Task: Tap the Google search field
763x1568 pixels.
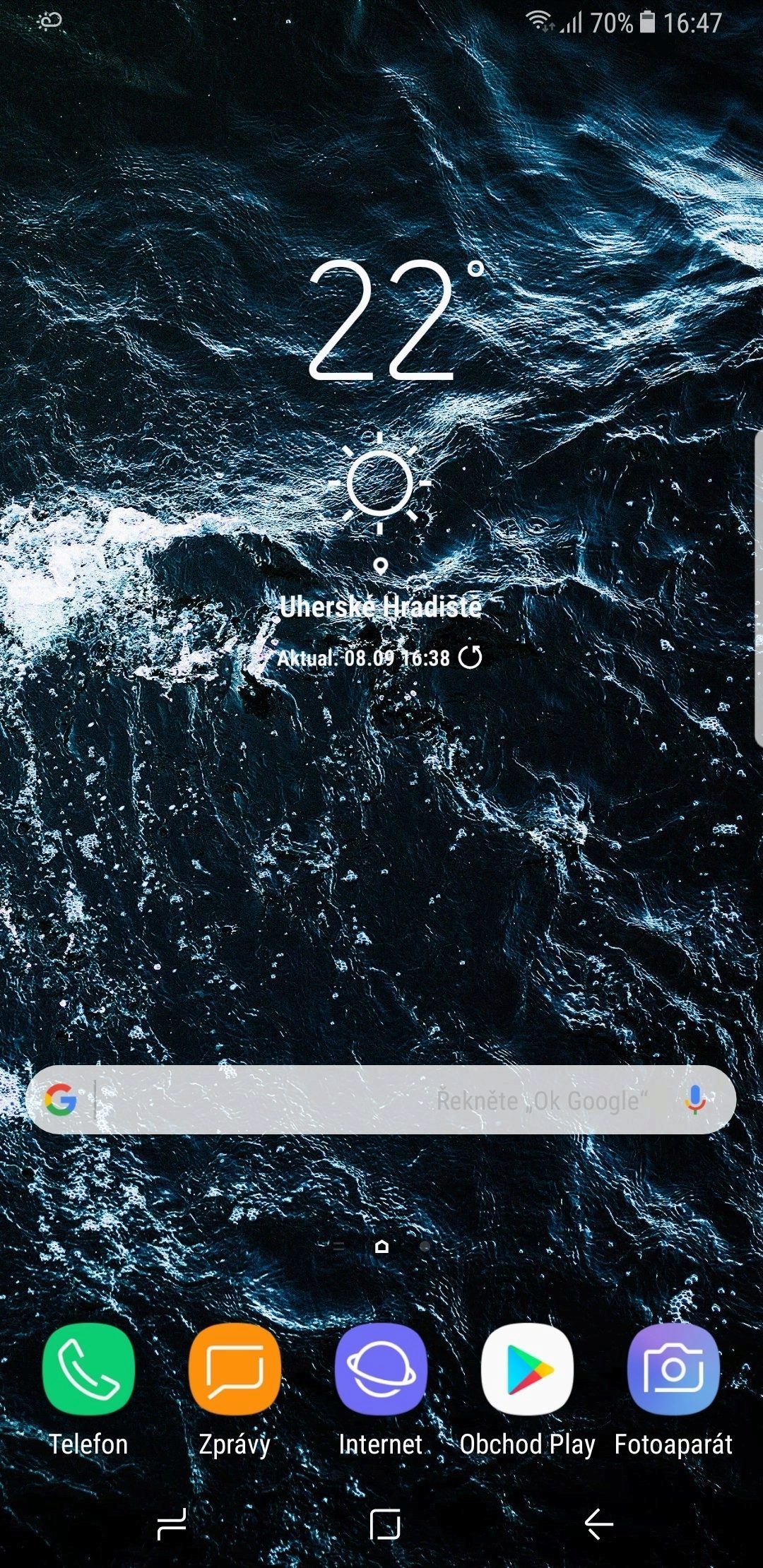Action: click(381, 1100)
